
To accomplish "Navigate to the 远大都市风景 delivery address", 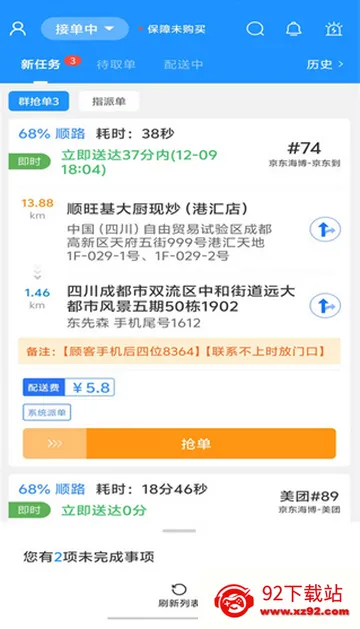I will pyautogui.click(x=325, y=306).
